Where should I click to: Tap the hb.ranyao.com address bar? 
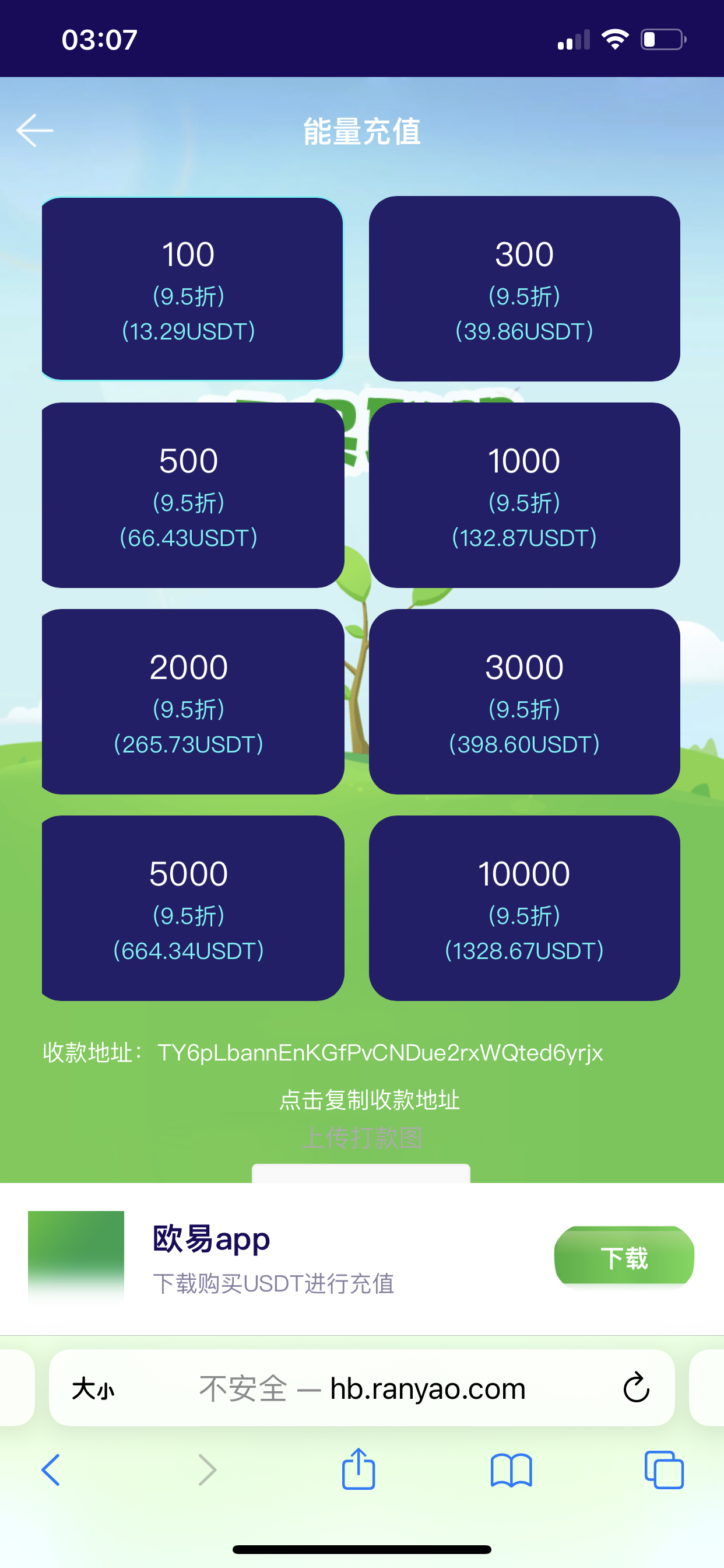pyautogui.click(x=361, y=1388)
